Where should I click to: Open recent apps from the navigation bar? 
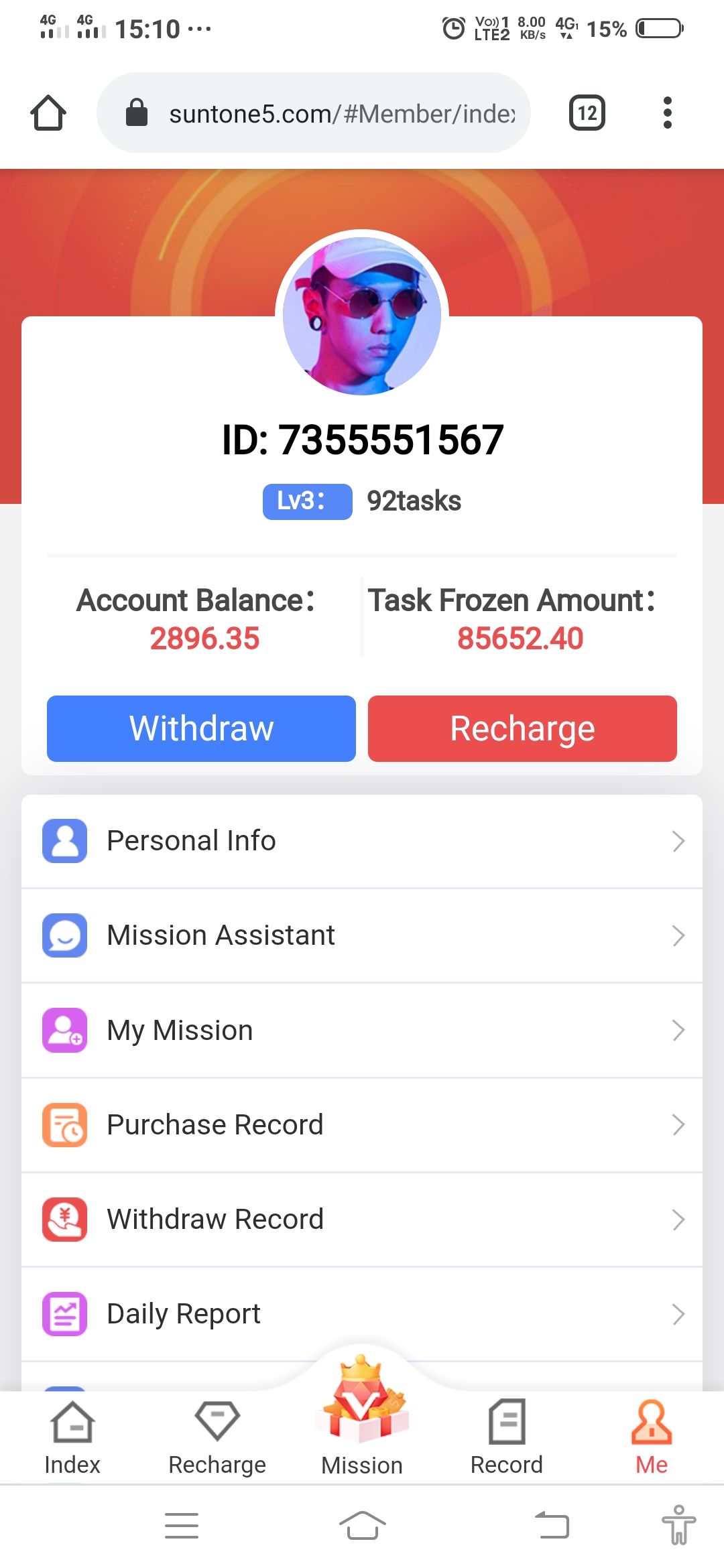[182, 1526]
